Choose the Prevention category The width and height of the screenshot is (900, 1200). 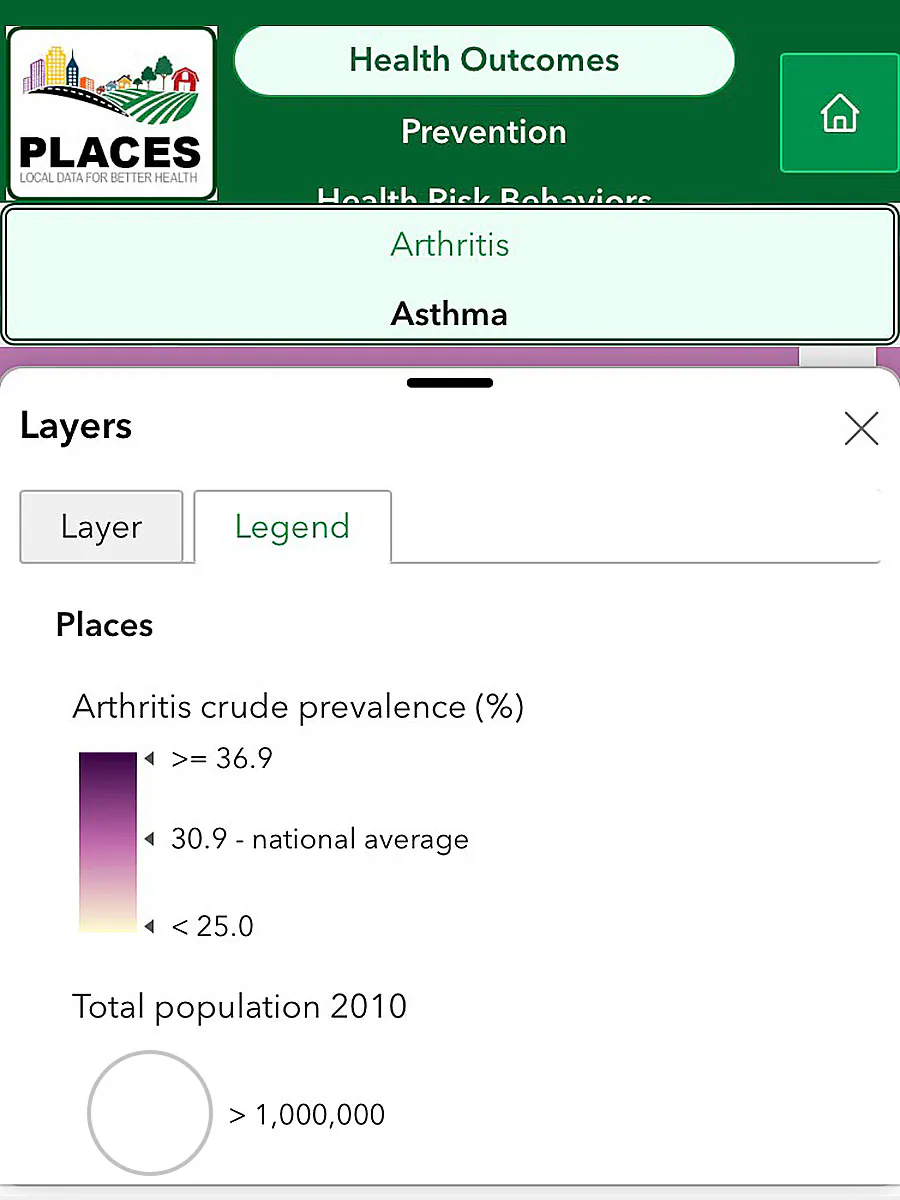pyautogui.click(x=484, y=132)
